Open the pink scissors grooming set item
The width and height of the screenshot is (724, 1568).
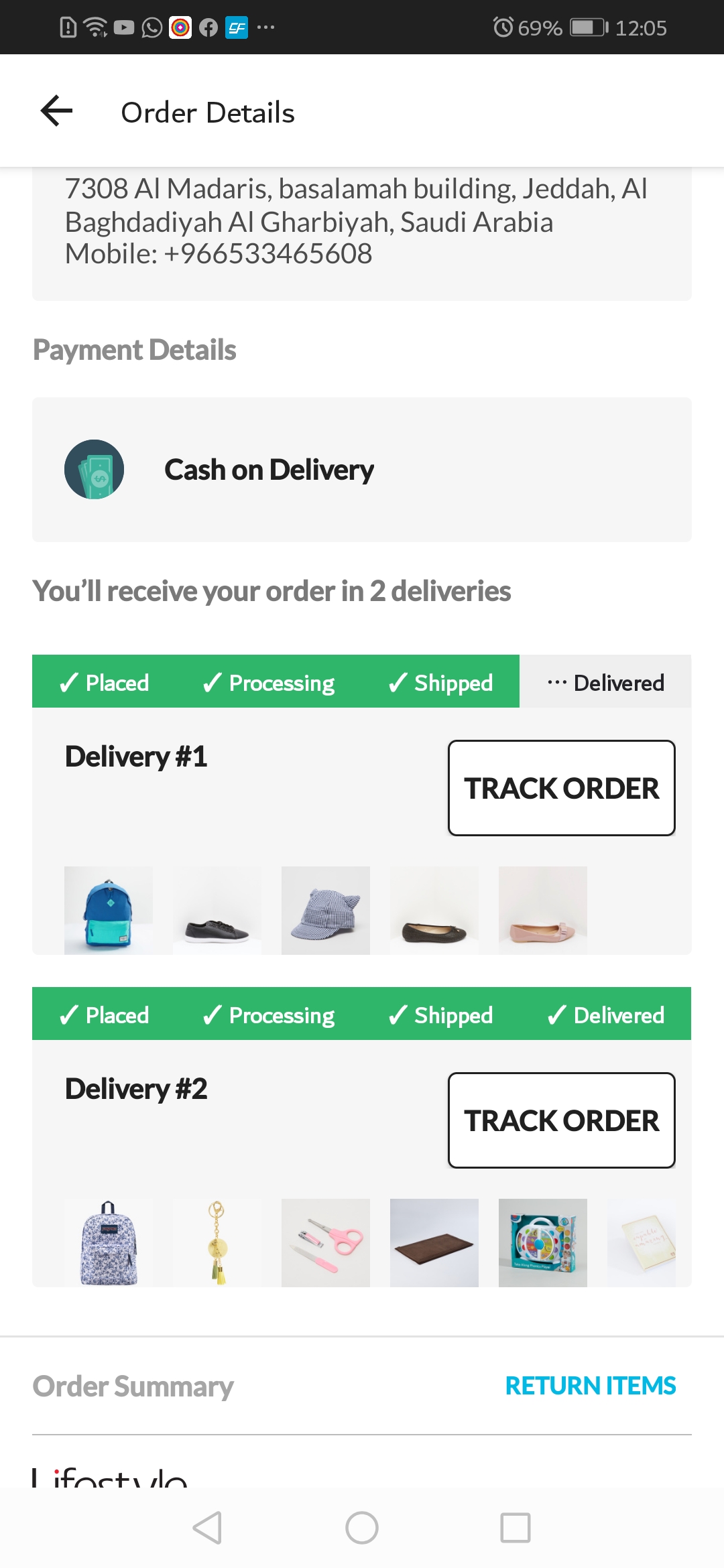326,1242
